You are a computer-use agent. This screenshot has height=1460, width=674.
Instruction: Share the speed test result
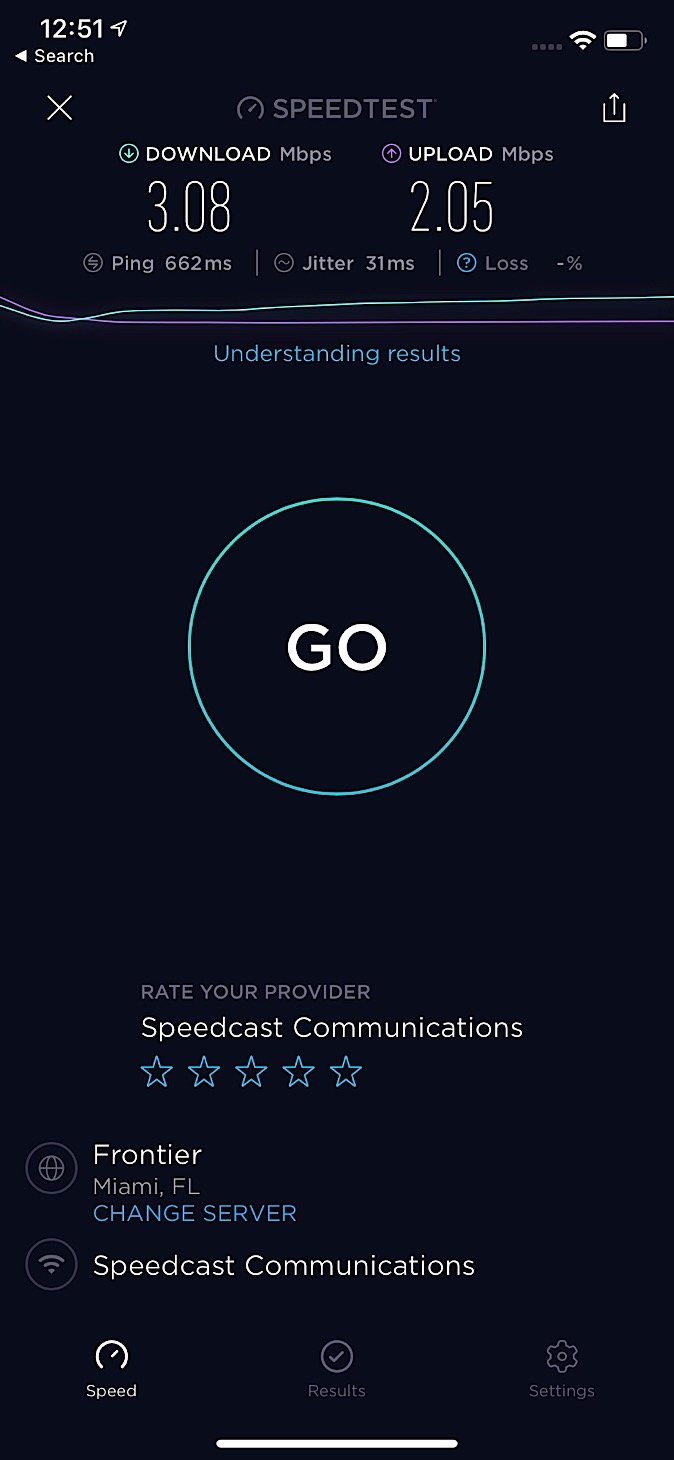(x=613, y=107)
